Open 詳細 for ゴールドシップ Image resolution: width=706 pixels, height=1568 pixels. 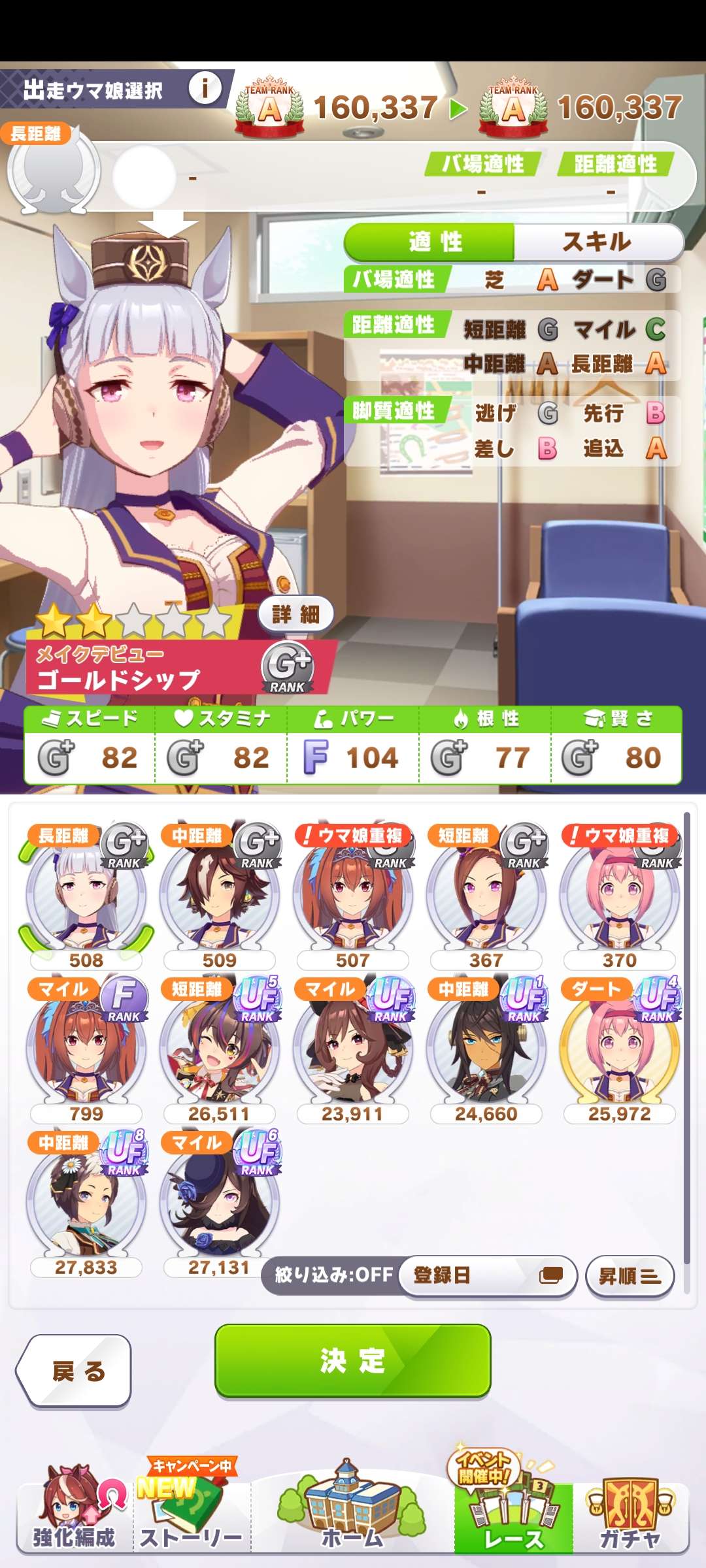pyautogui.click(x=296, y=614)
